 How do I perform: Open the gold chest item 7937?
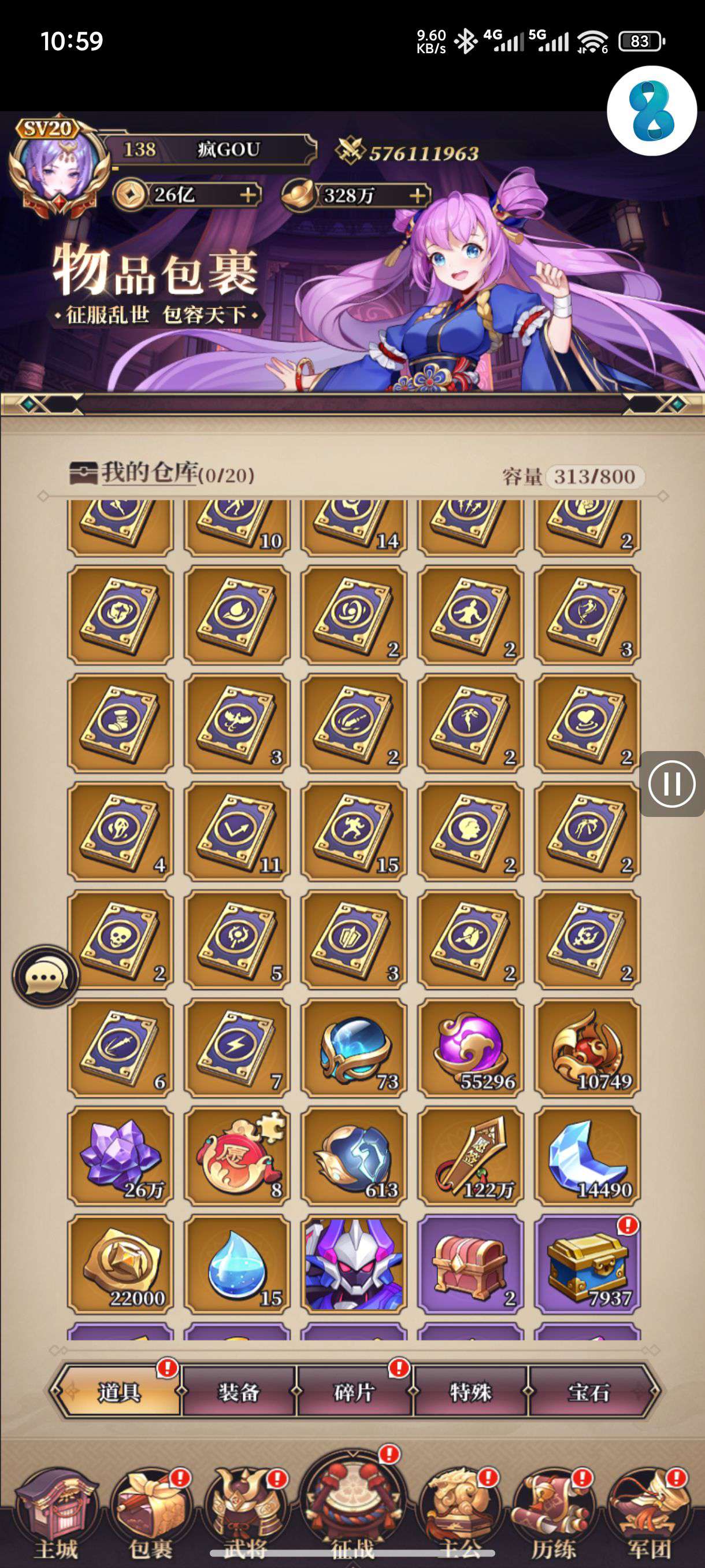coord(587,1264)
